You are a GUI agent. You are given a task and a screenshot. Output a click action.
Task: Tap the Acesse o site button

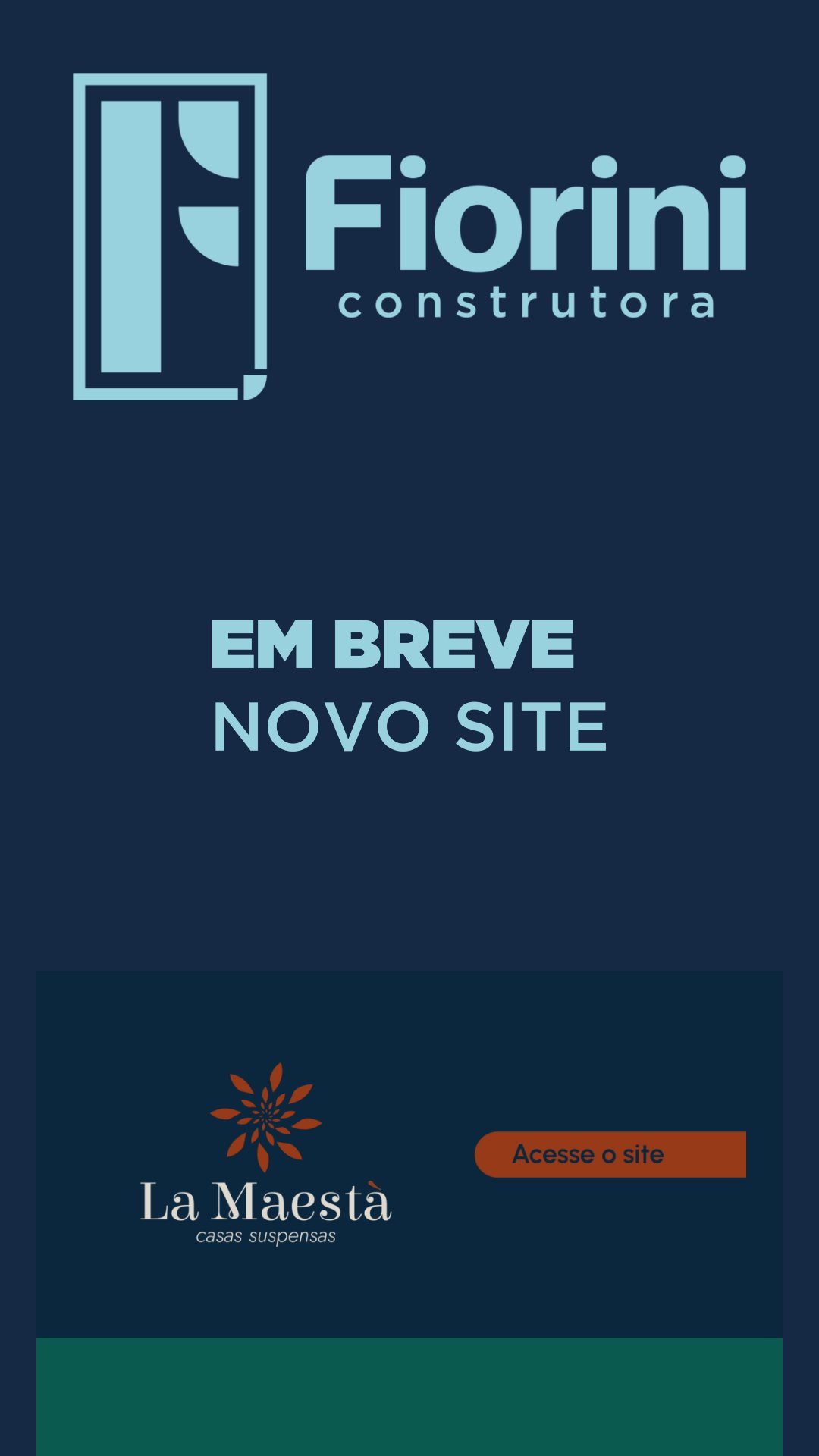pyautogui.click(x=610, y=1154)
